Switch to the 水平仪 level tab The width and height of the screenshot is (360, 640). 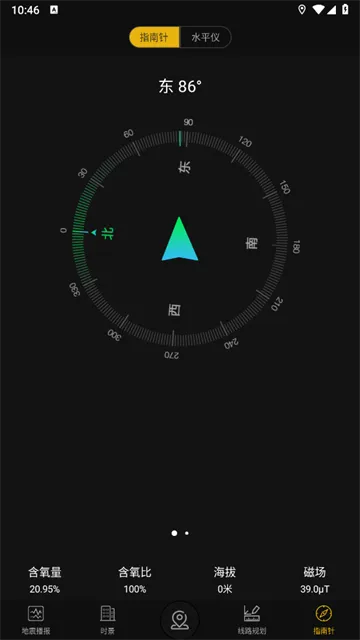point(206,38)
